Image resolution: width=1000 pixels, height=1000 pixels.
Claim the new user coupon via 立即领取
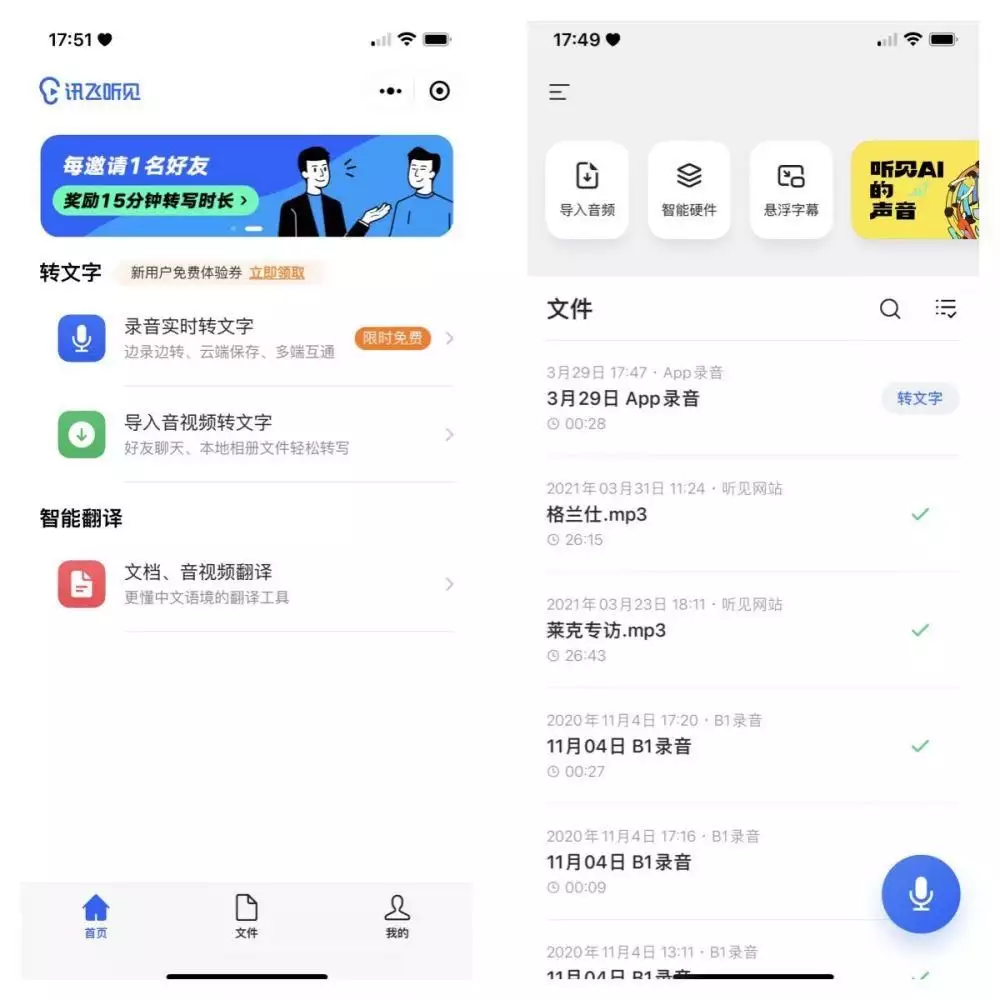click(277, 272)
